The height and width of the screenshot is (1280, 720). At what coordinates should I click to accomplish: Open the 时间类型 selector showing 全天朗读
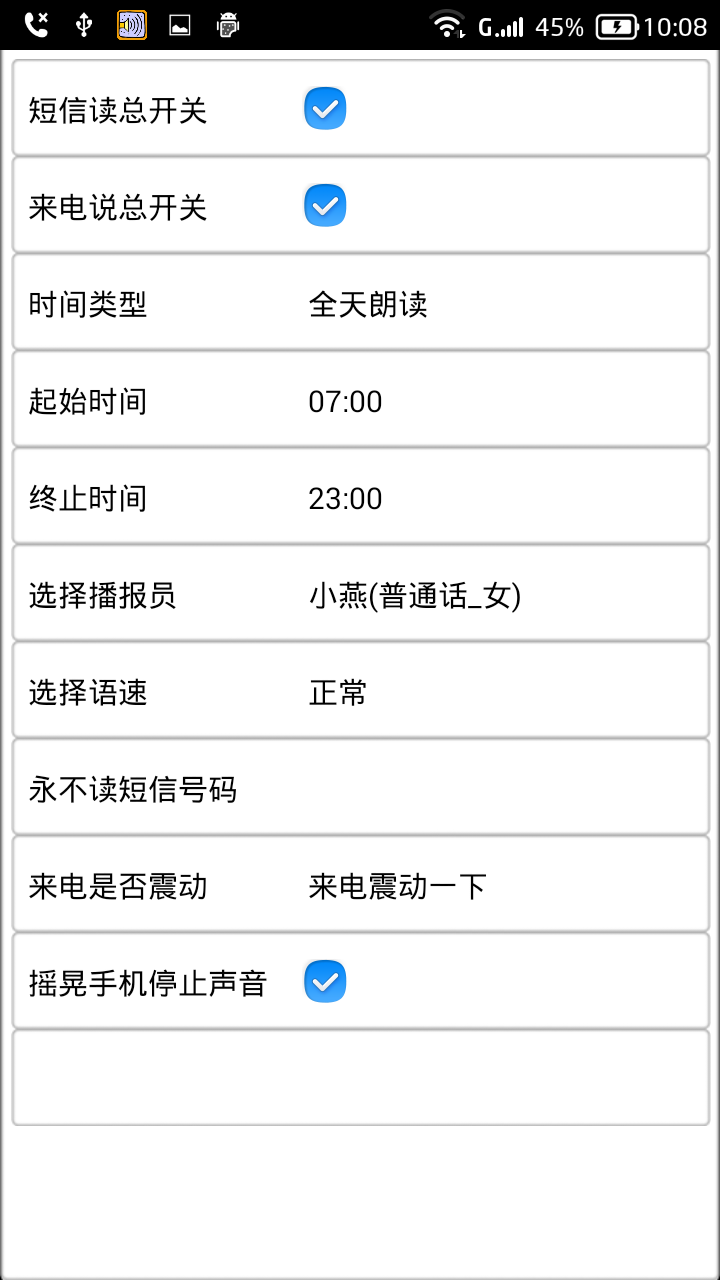360,301
